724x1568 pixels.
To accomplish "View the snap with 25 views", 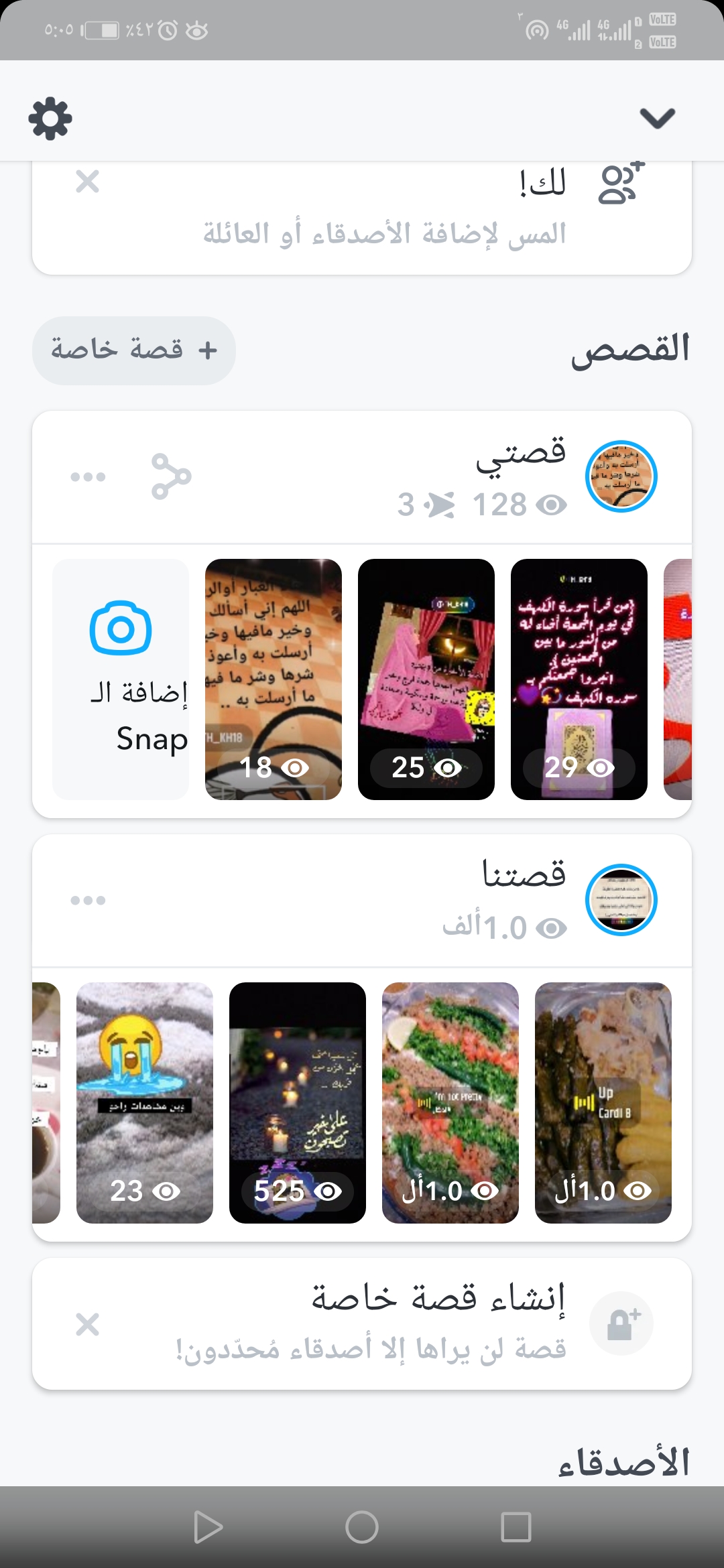I will click(x=426, y=679).
